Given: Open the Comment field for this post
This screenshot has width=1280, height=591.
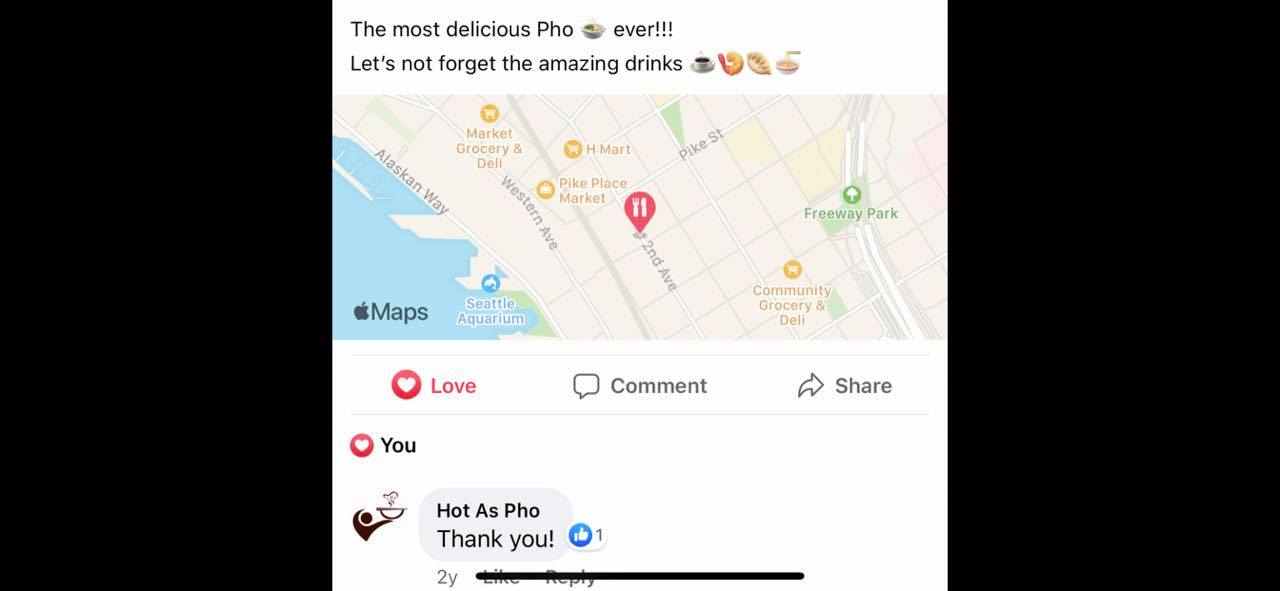Looking at the screenshot, I should click(640, 385).
